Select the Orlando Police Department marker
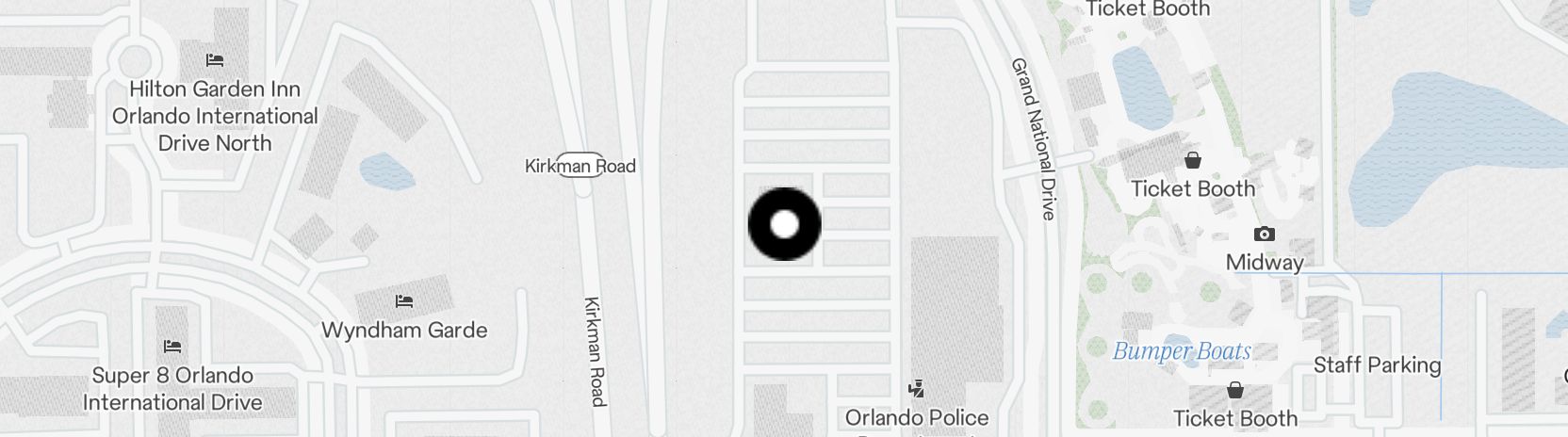This screenshot has height=437, width=1568. click(x=915, y=388)
